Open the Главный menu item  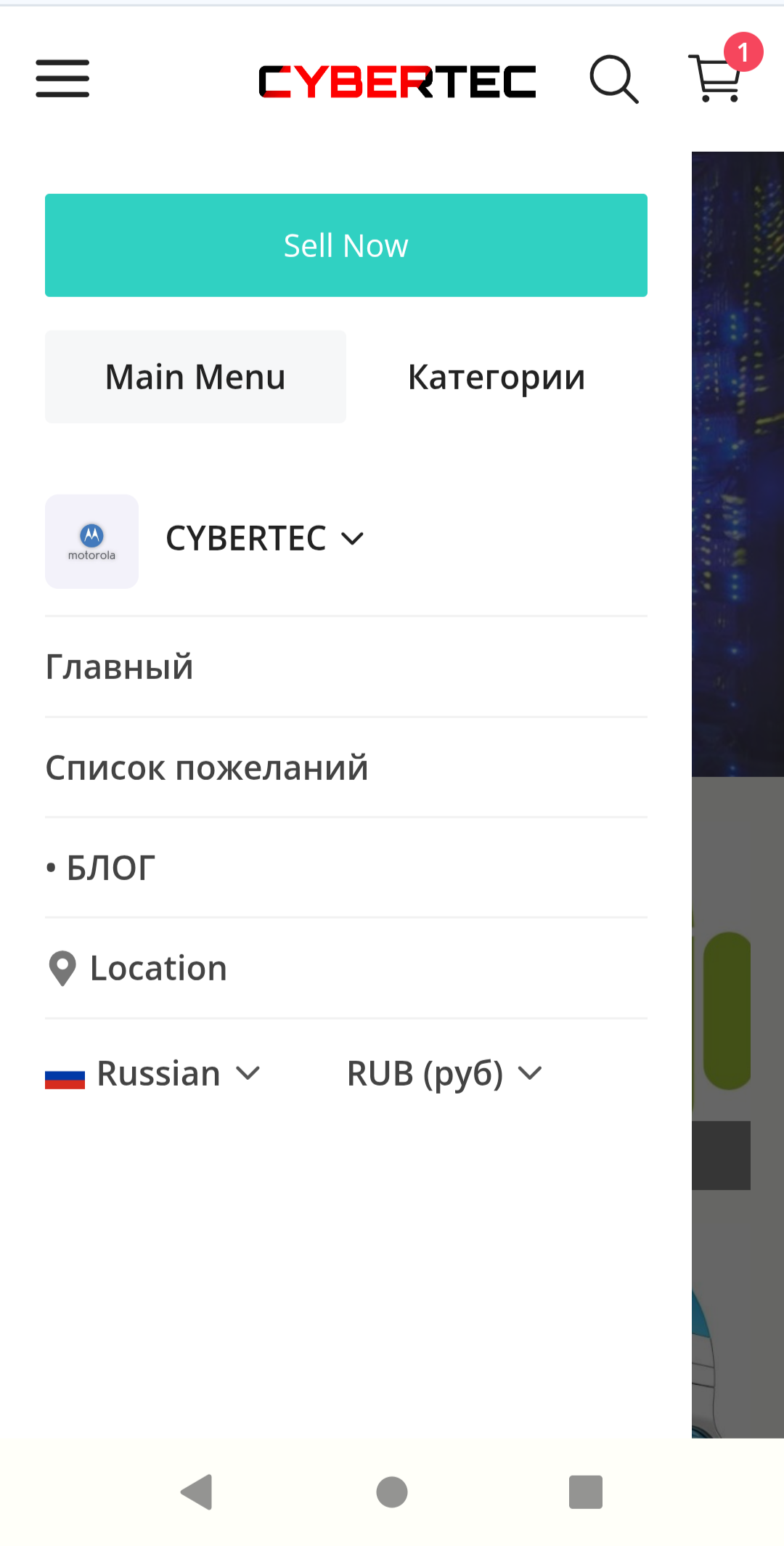120,667
